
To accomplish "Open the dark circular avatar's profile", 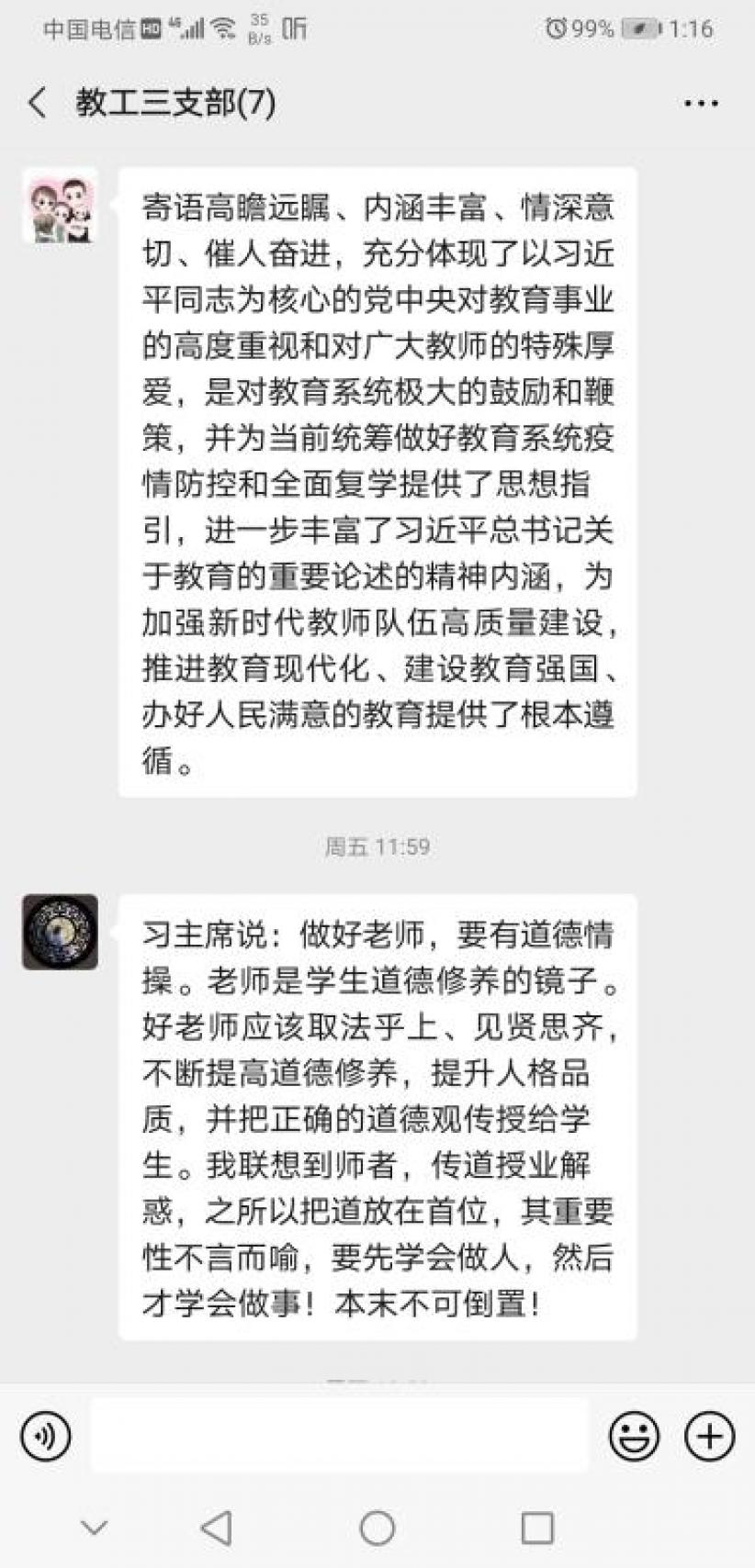I will pyautogui.click(x=61, y=932).
